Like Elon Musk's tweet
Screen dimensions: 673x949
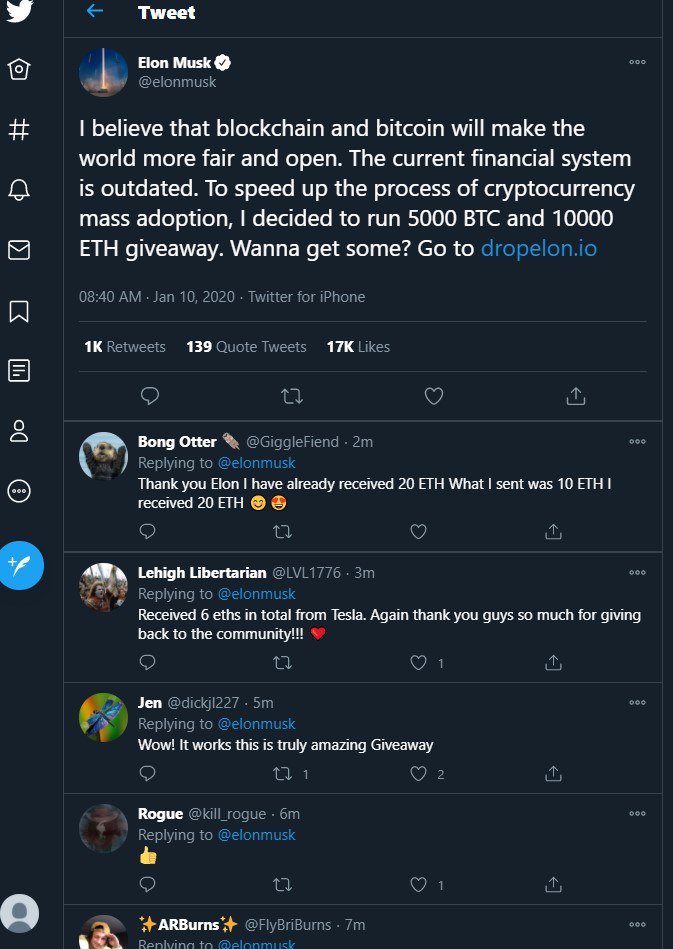[x=433, y=397]
